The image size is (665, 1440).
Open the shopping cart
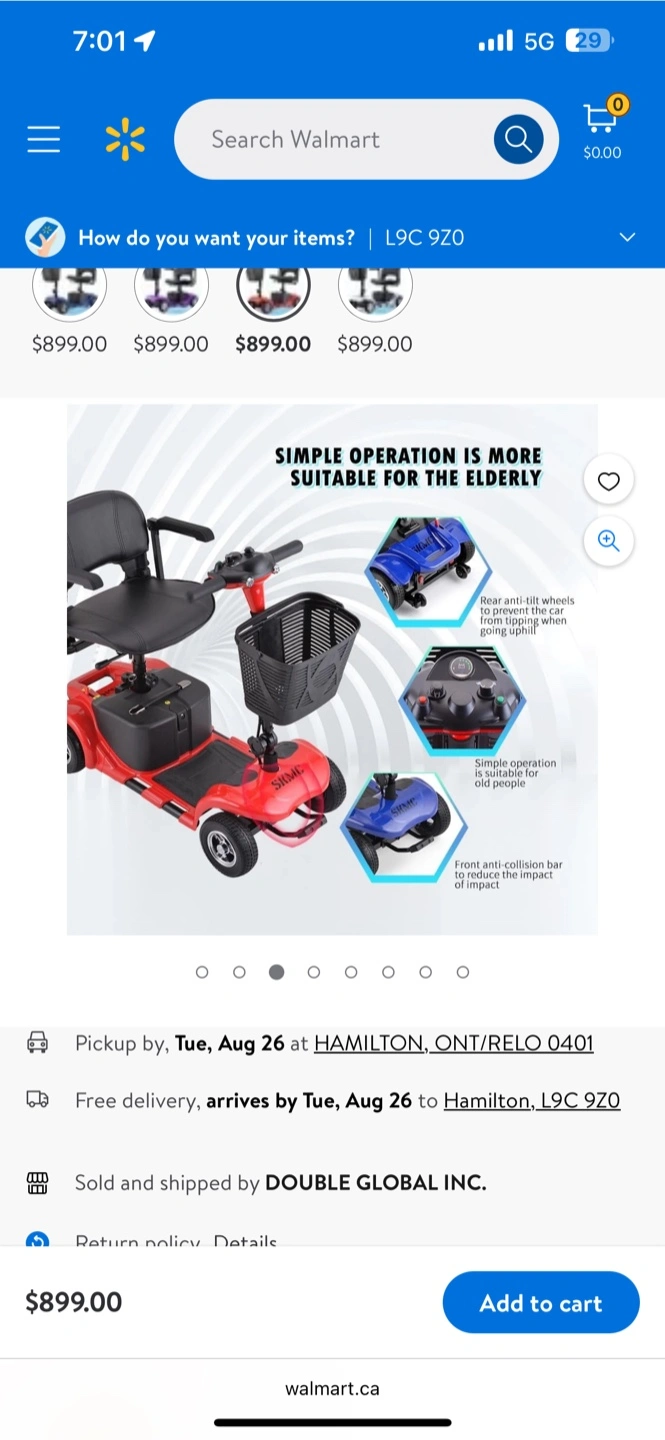click(602, 128)
